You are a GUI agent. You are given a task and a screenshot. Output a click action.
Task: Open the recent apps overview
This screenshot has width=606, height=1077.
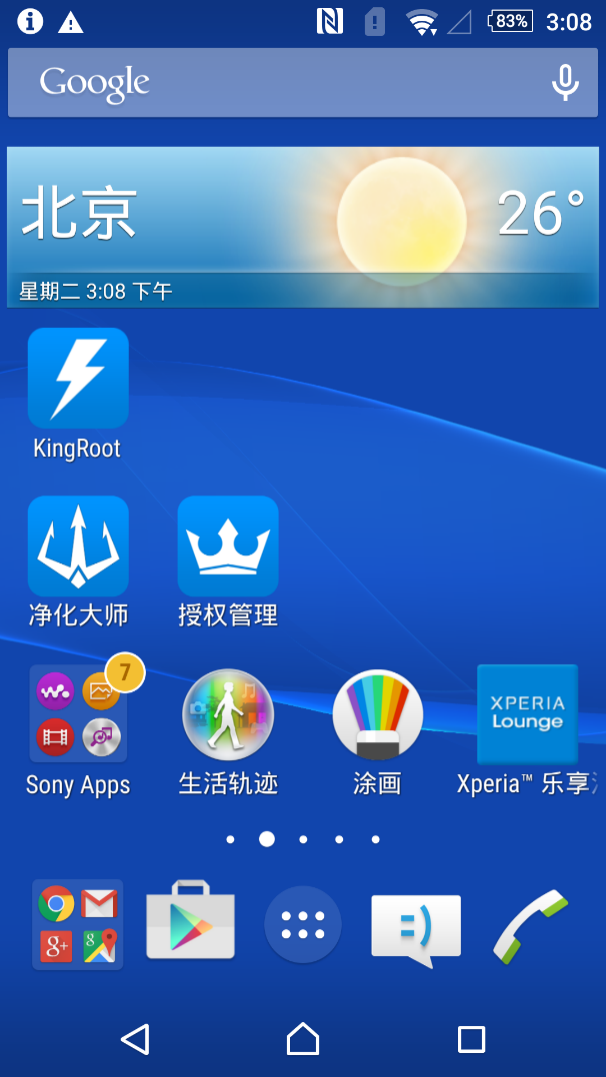tap(471, 1039)
